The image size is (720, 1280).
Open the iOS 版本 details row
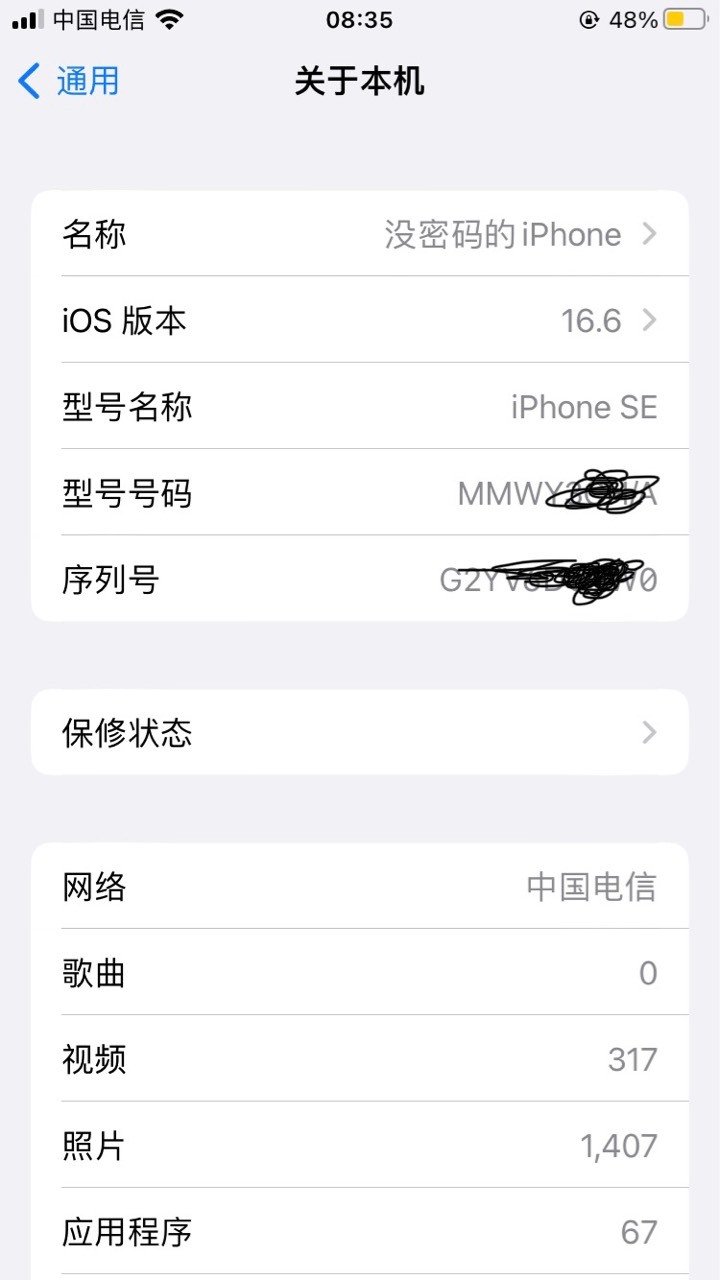coord(360,320)
